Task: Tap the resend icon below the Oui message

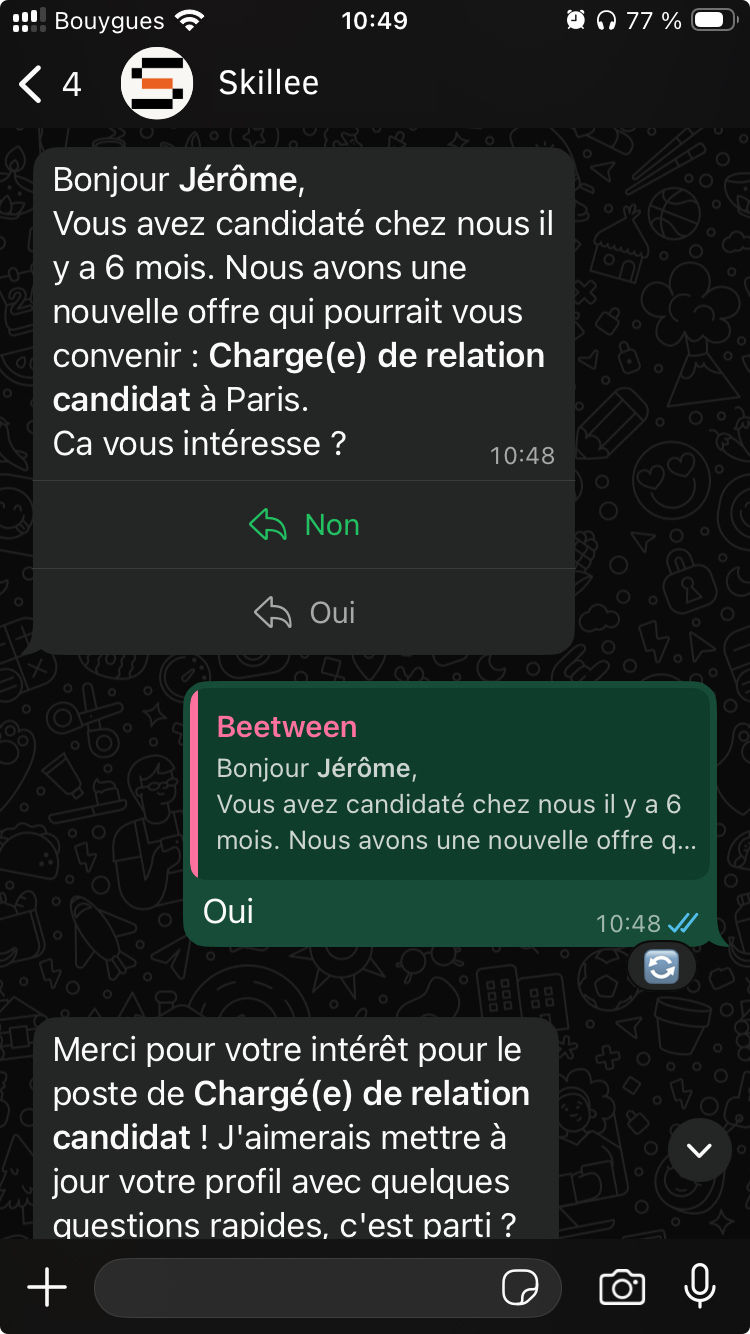Action: pyautogui.click(x=661, y=966)
